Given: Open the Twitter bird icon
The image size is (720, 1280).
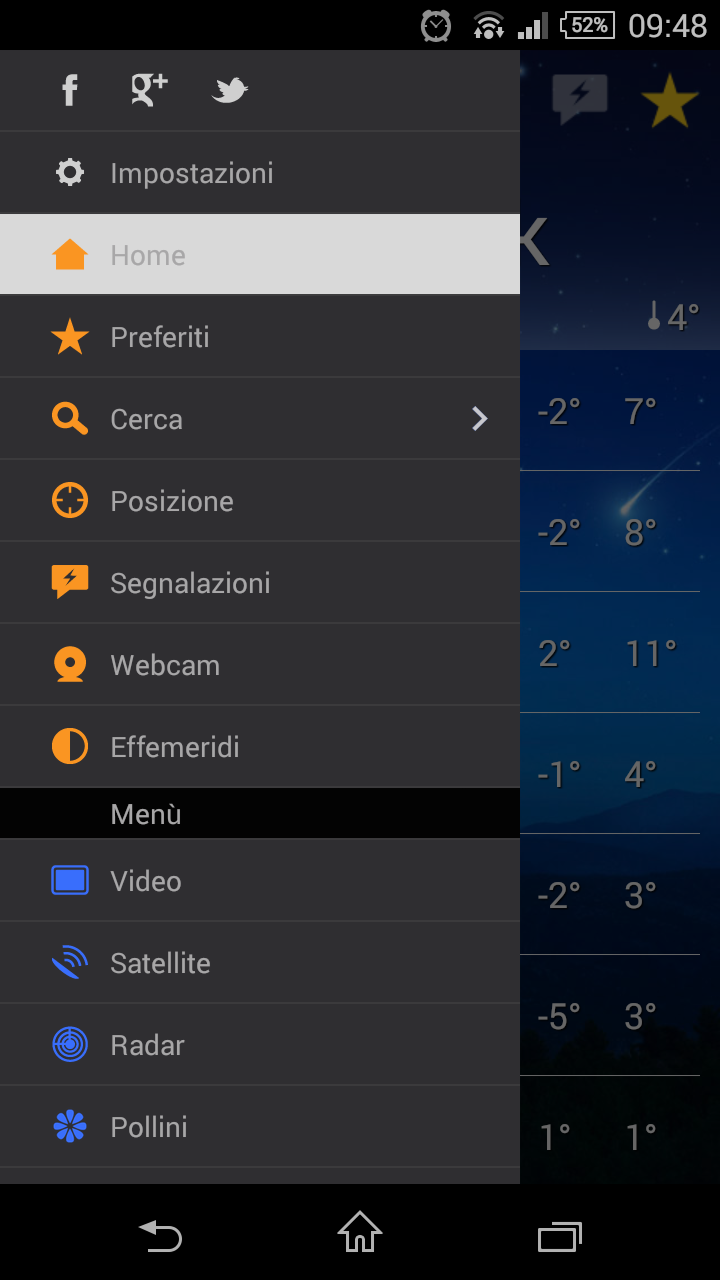Looking at the screenshot, I should (x=230, y=91).
